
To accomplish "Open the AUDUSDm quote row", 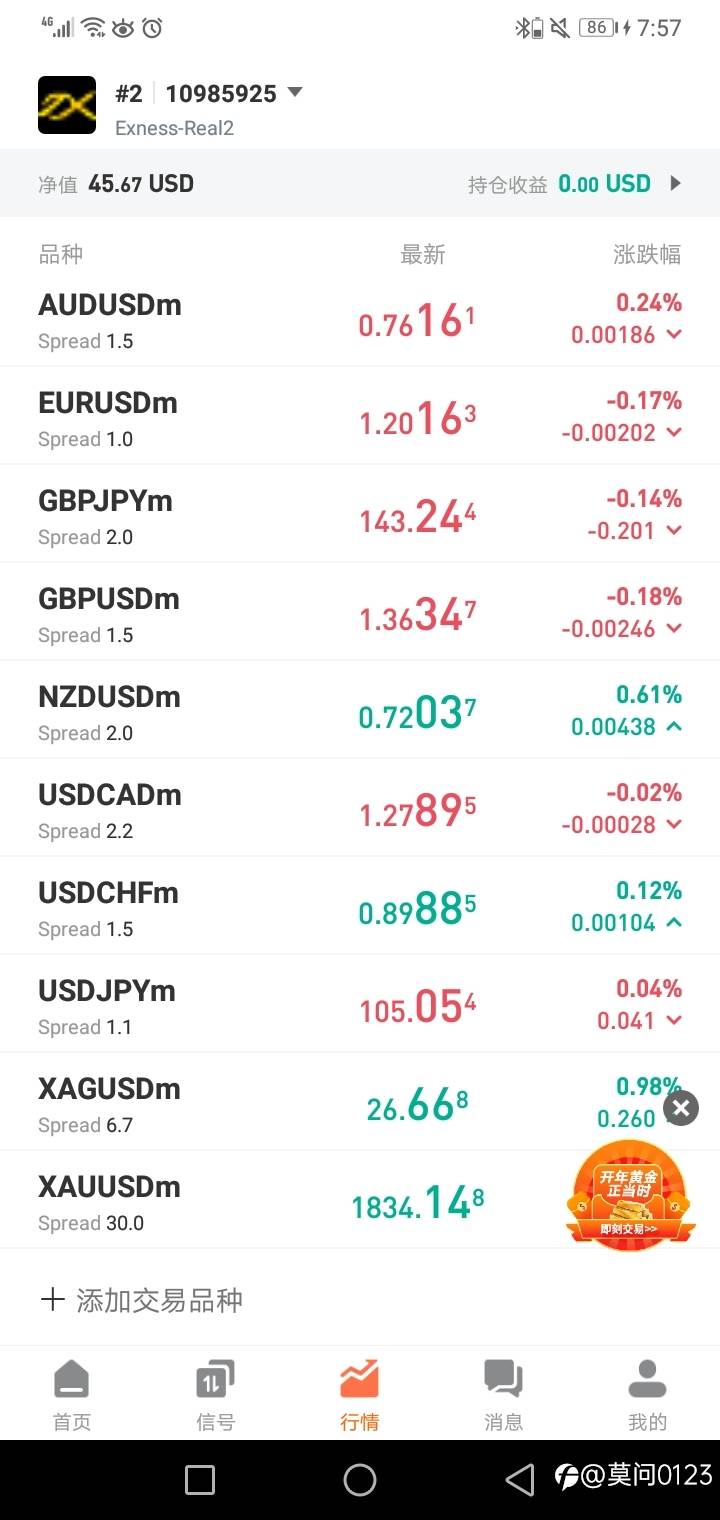I will point(360,318).
